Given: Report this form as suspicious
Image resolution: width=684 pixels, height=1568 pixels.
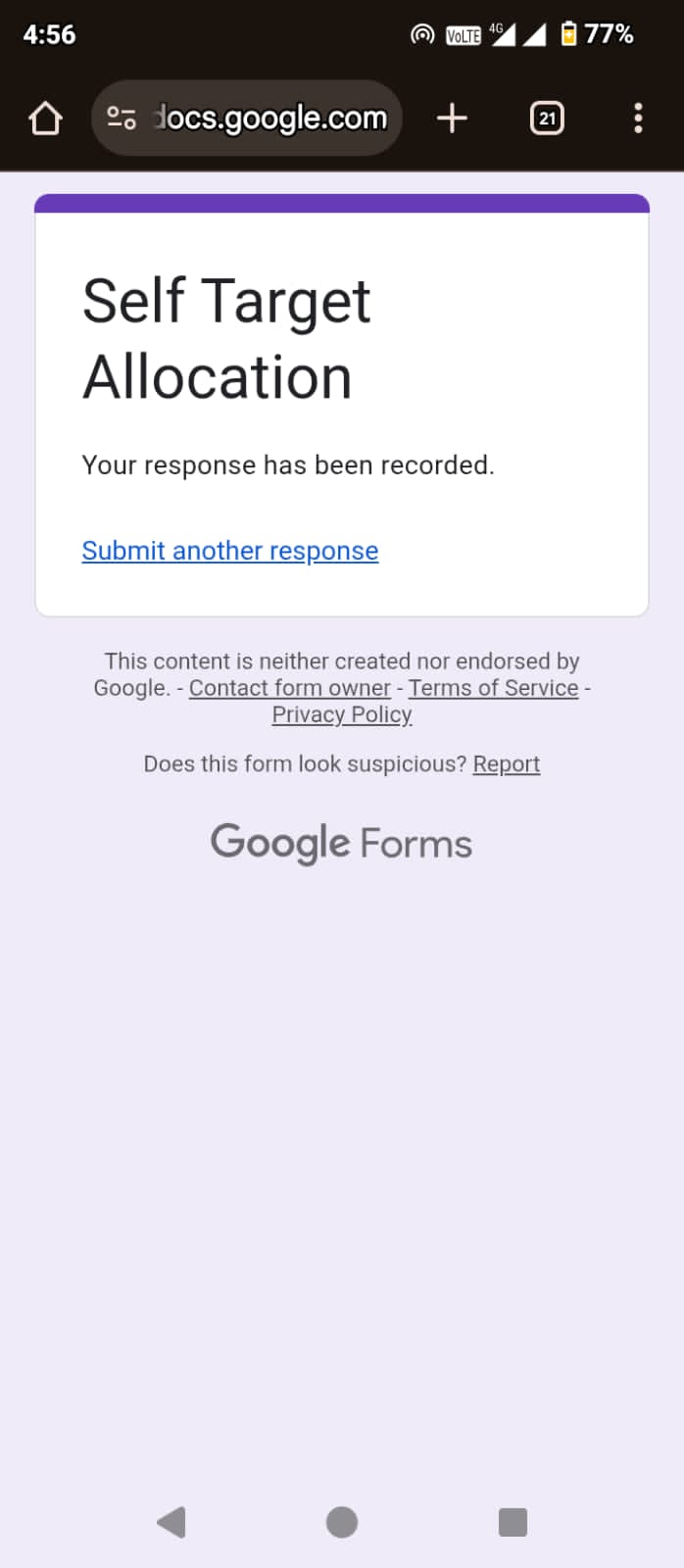Looking at the screenshot, I should tap(507, 764).
